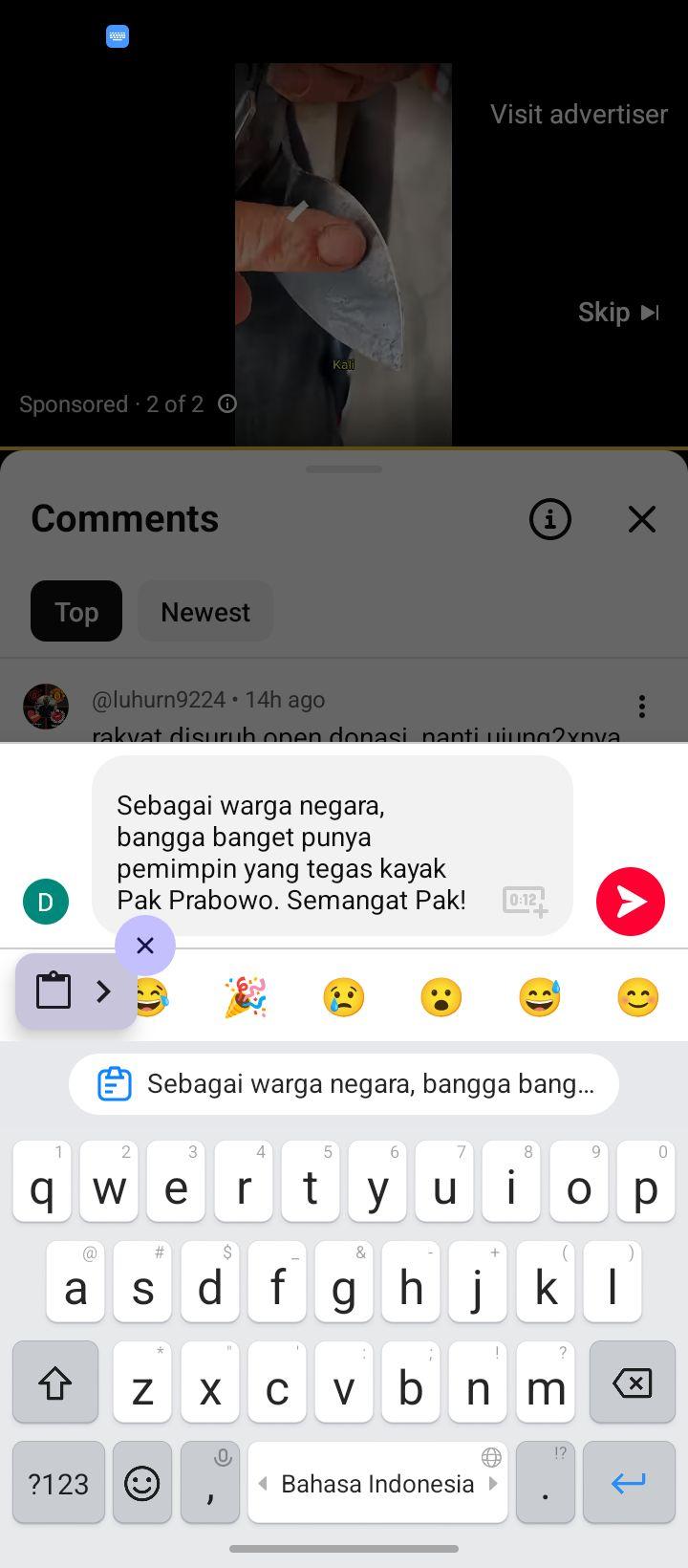The height and width of the screenshot is (1568, 688).
Task: Delete a character with the backspace key
Action: tap(633, 1383)
